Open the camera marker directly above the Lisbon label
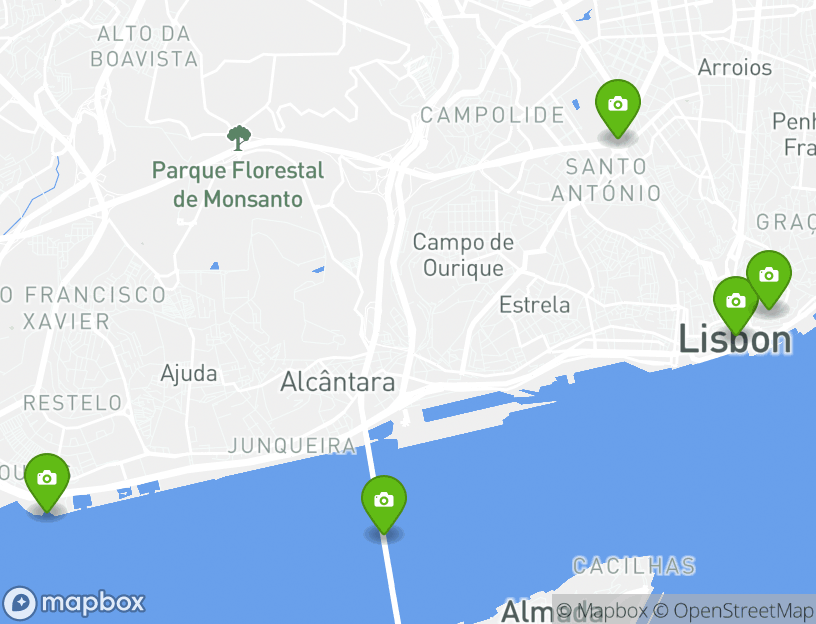The height and width of the screenshot is (624, 816). [x=735, y=300]
